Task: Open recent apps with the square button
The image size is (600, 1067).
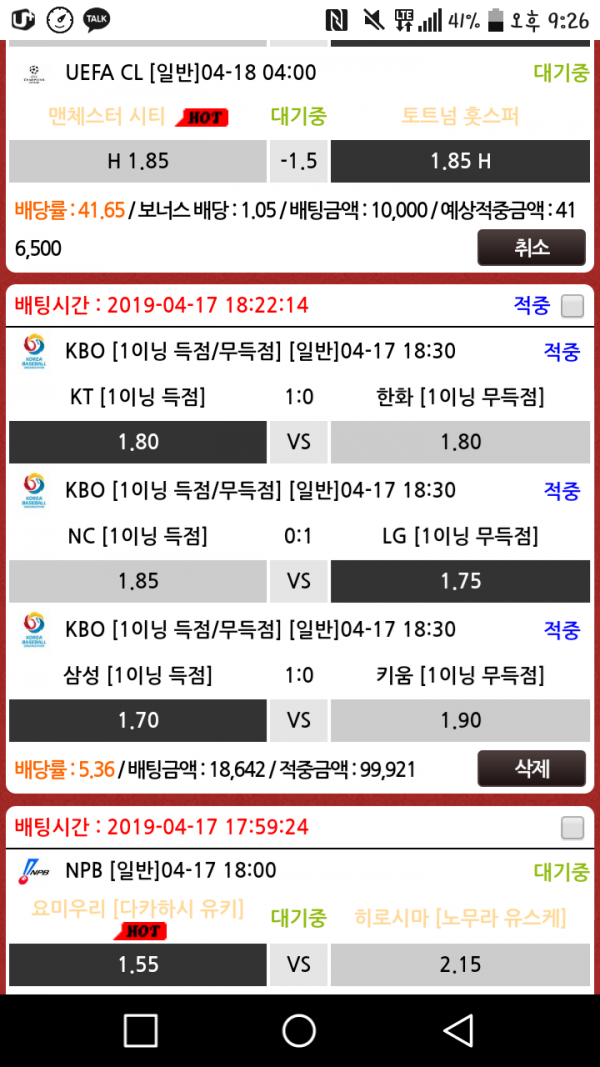Action: point(141,1029)
